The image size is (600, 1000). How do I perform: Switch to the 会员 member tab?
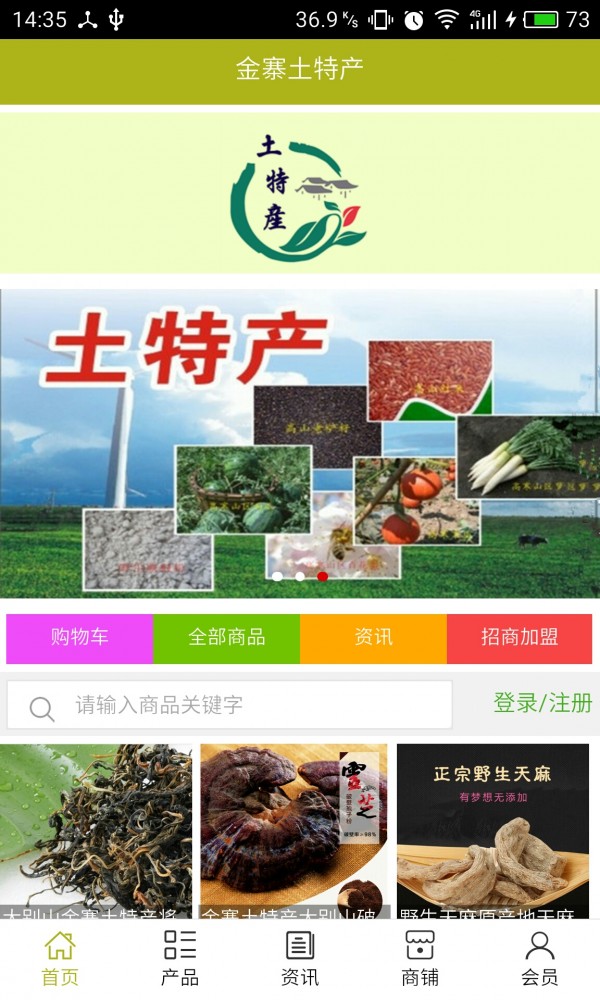[x=540, y=958]
